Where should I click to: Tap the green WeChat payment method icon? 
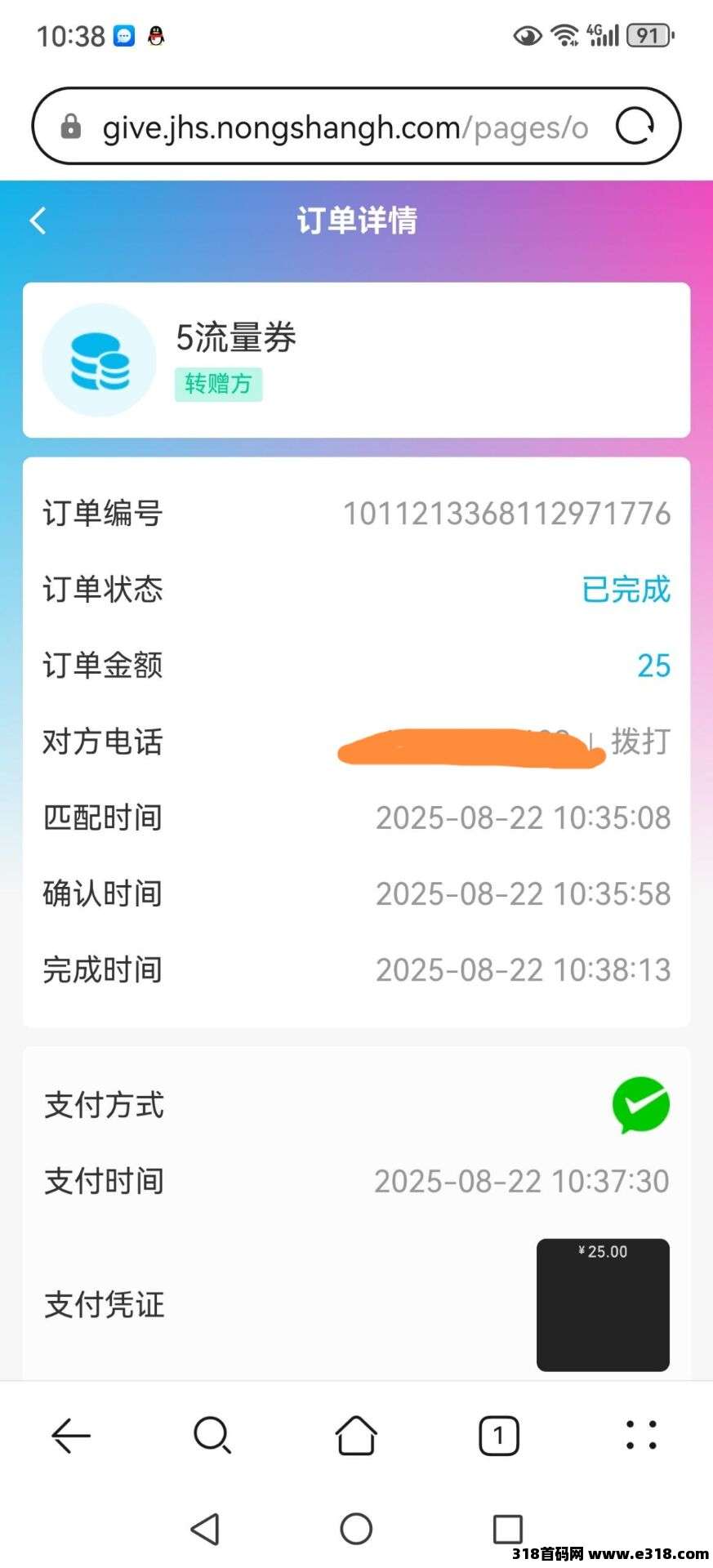coord(642,1104)
